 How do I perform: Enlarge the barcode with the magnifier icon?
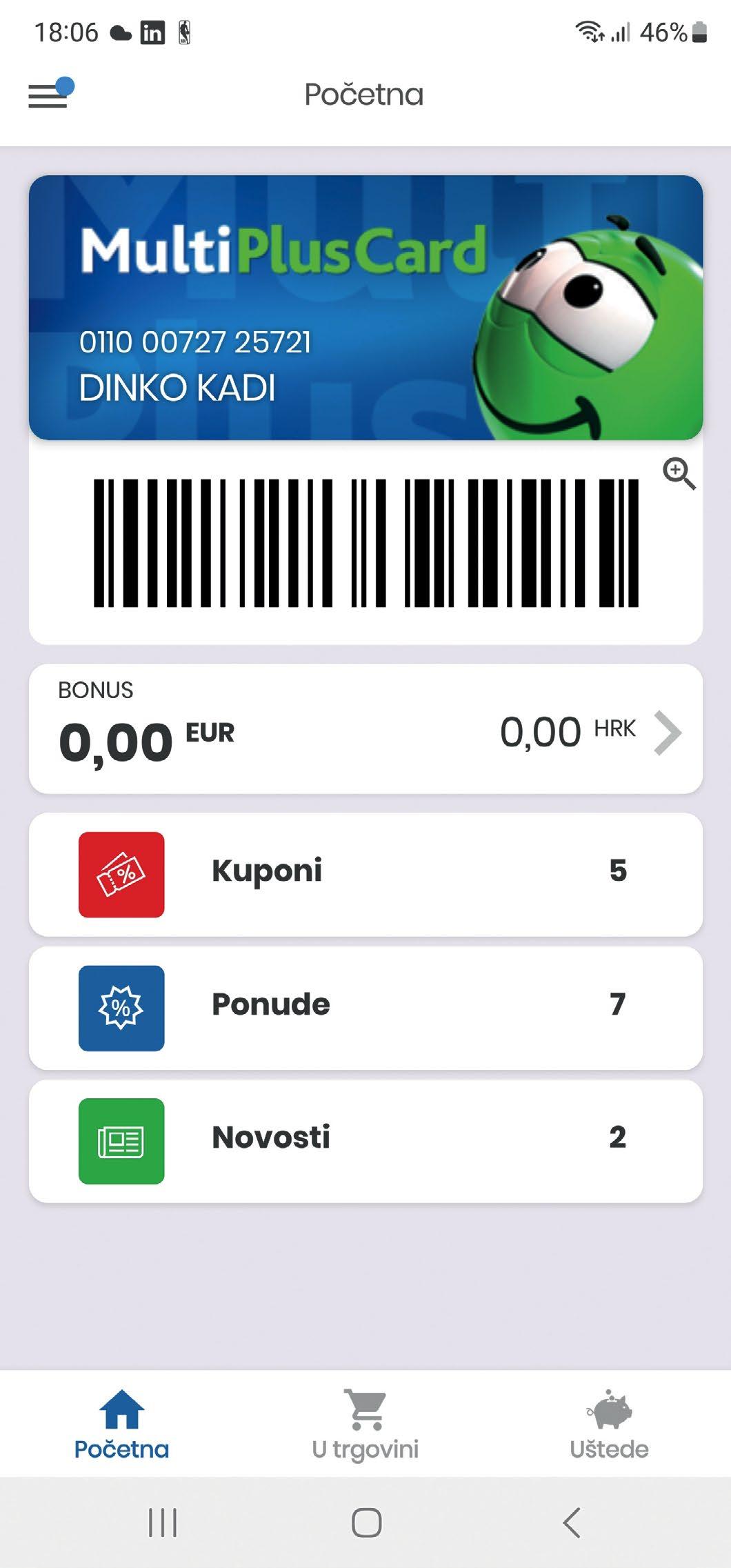(x=679, y=474)
